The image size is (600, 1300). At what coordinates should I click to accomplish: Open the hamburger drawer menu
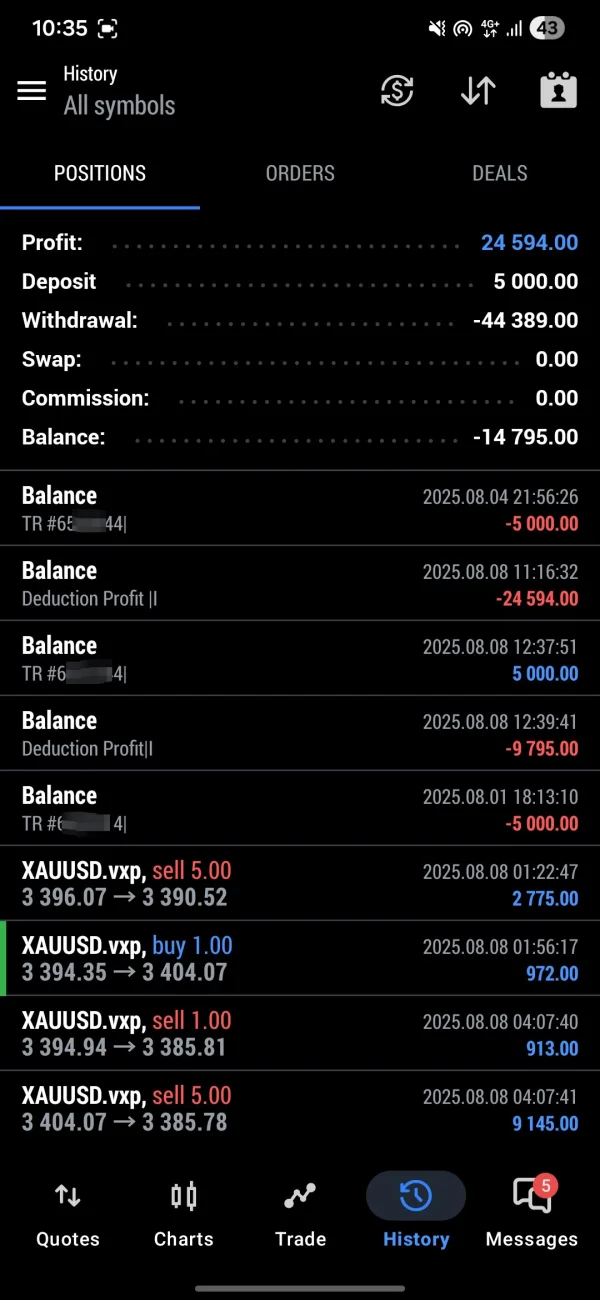pyautogui.click(x=32, y=91)
